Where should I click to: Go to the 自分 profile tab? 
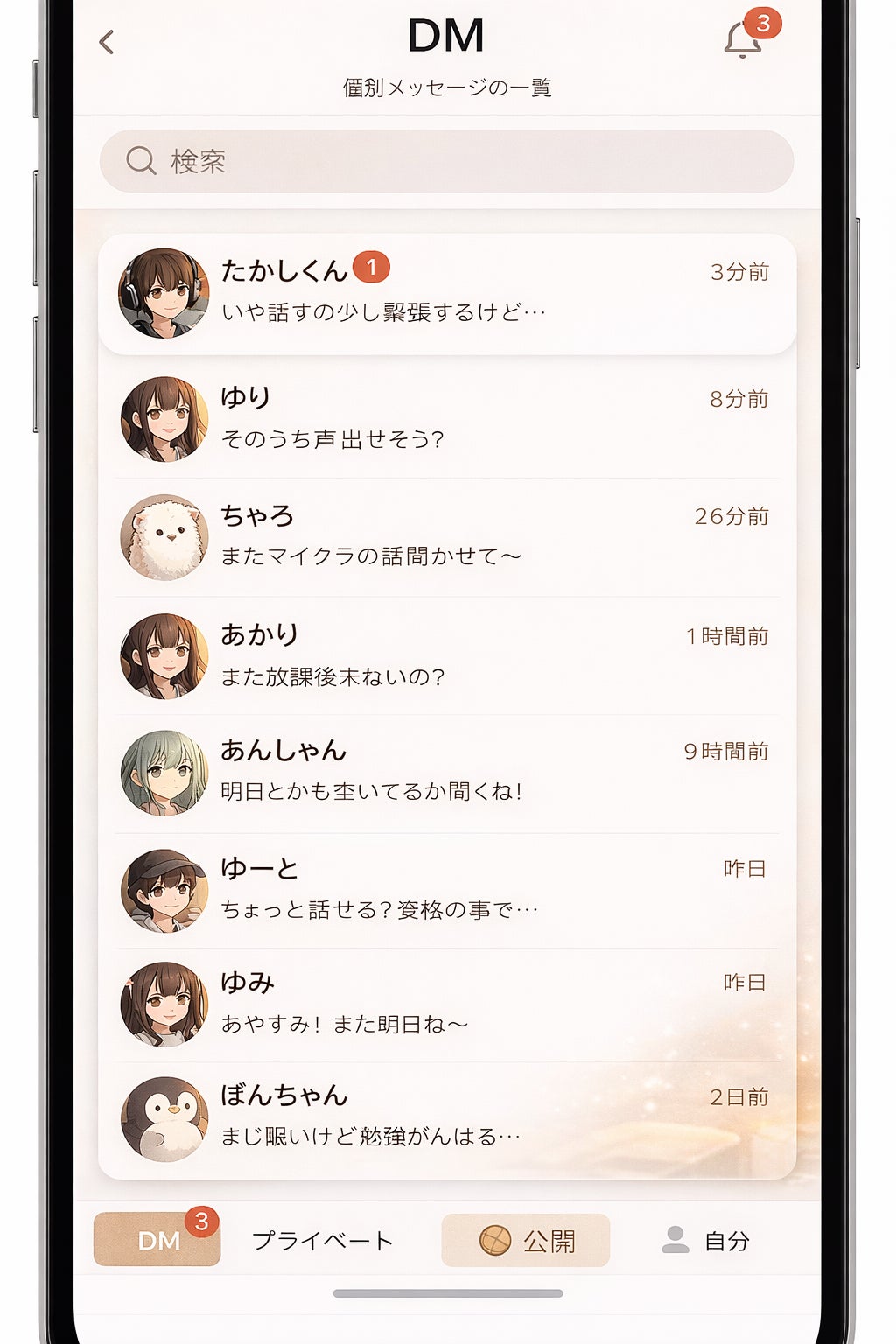pyautogui.click(x=706, y=1240)
